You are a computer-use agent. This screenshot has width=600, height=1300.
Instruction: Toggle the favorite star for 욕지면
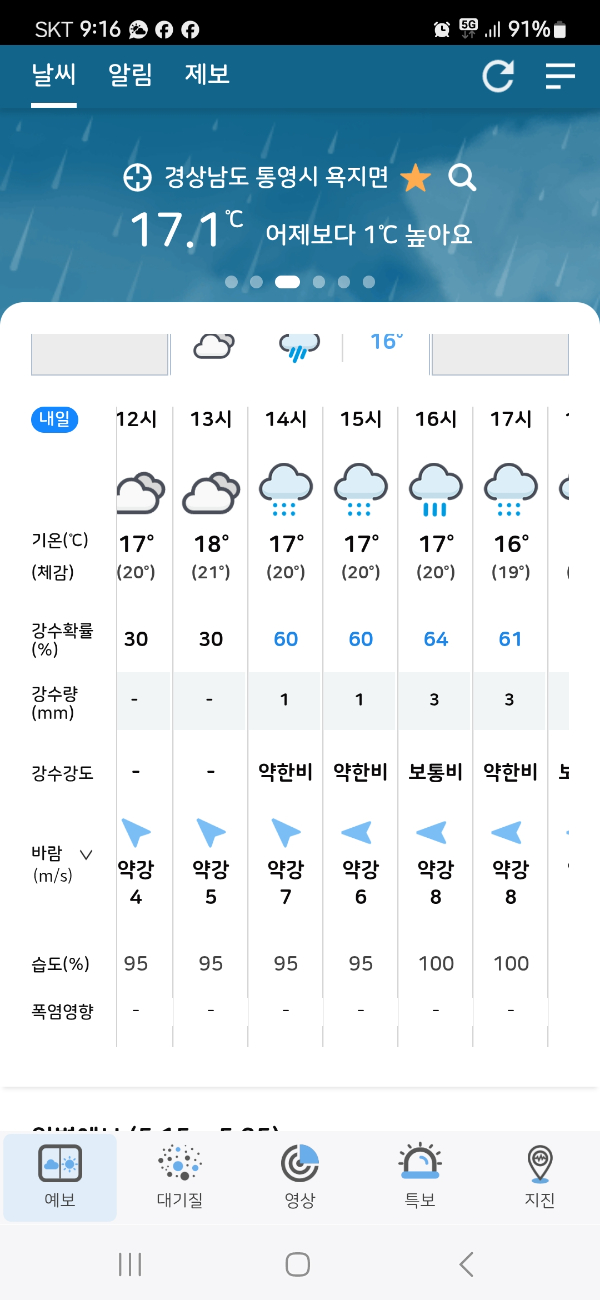pyautogui.click(x=415, y=179)
